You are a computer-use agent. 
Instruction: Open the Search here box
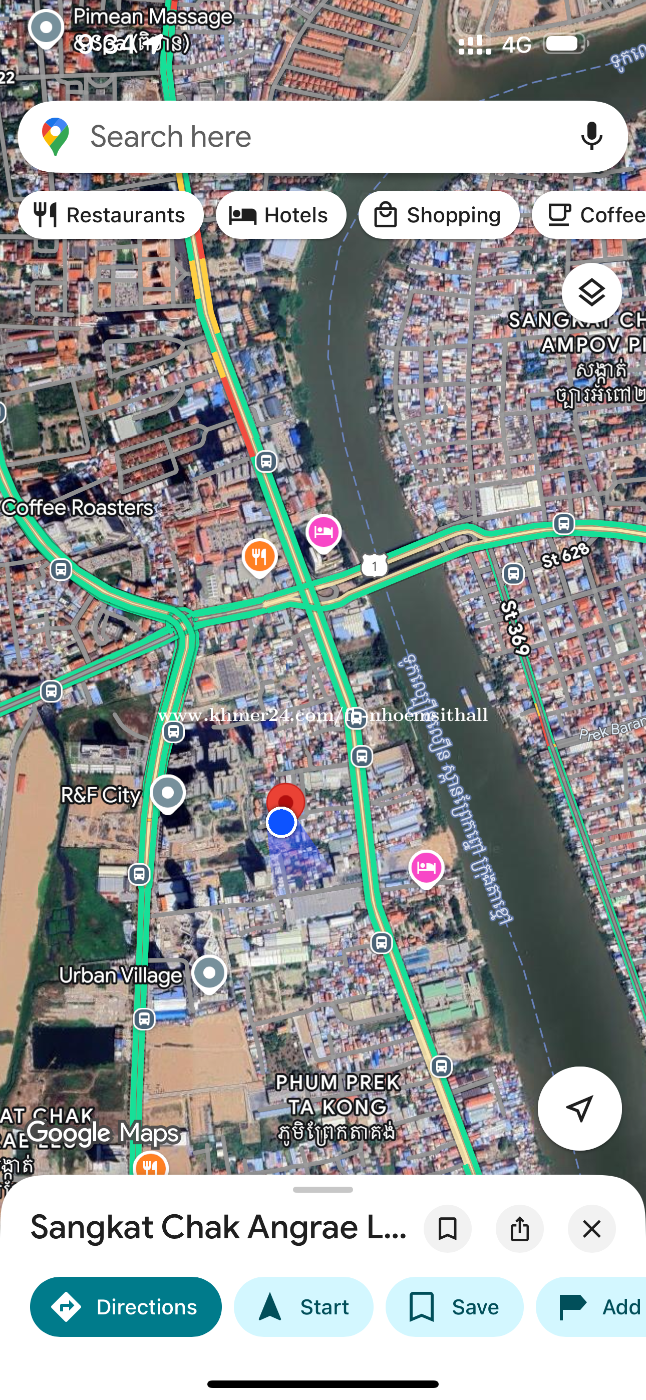click(300, 137)
